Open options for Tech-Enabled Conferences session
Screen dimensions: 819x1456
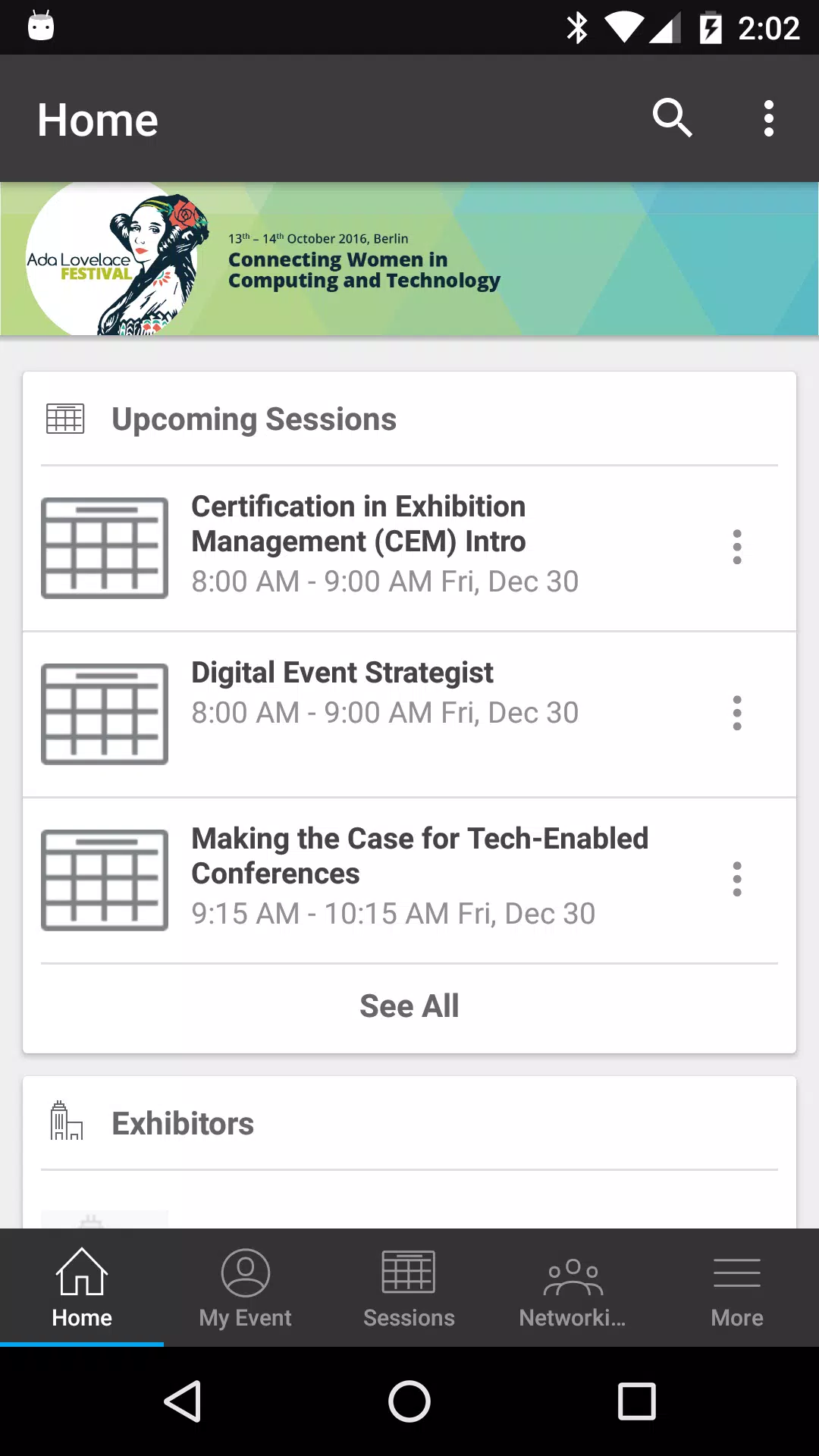pos(736,880)
